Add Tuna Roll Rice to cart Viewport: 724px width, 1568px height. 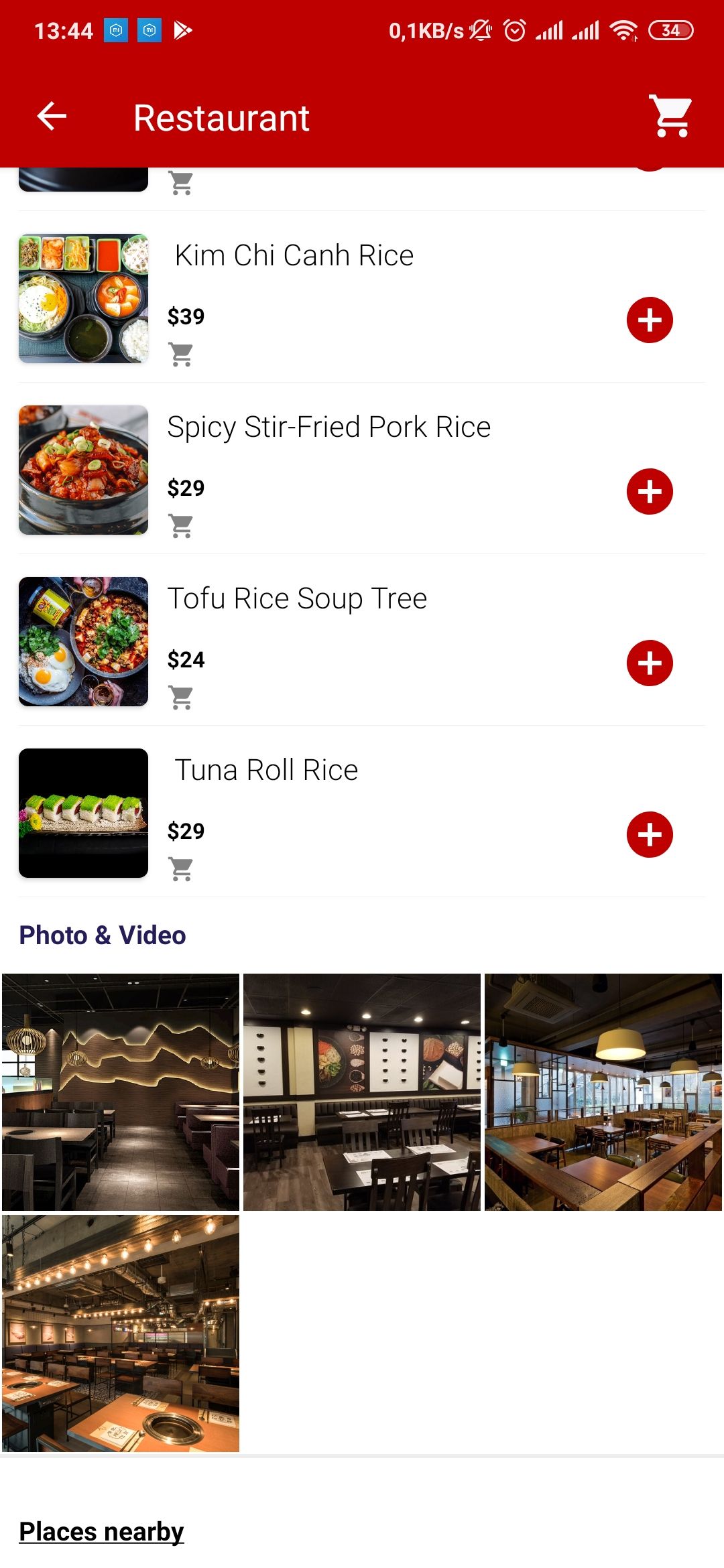click(649, 834)
